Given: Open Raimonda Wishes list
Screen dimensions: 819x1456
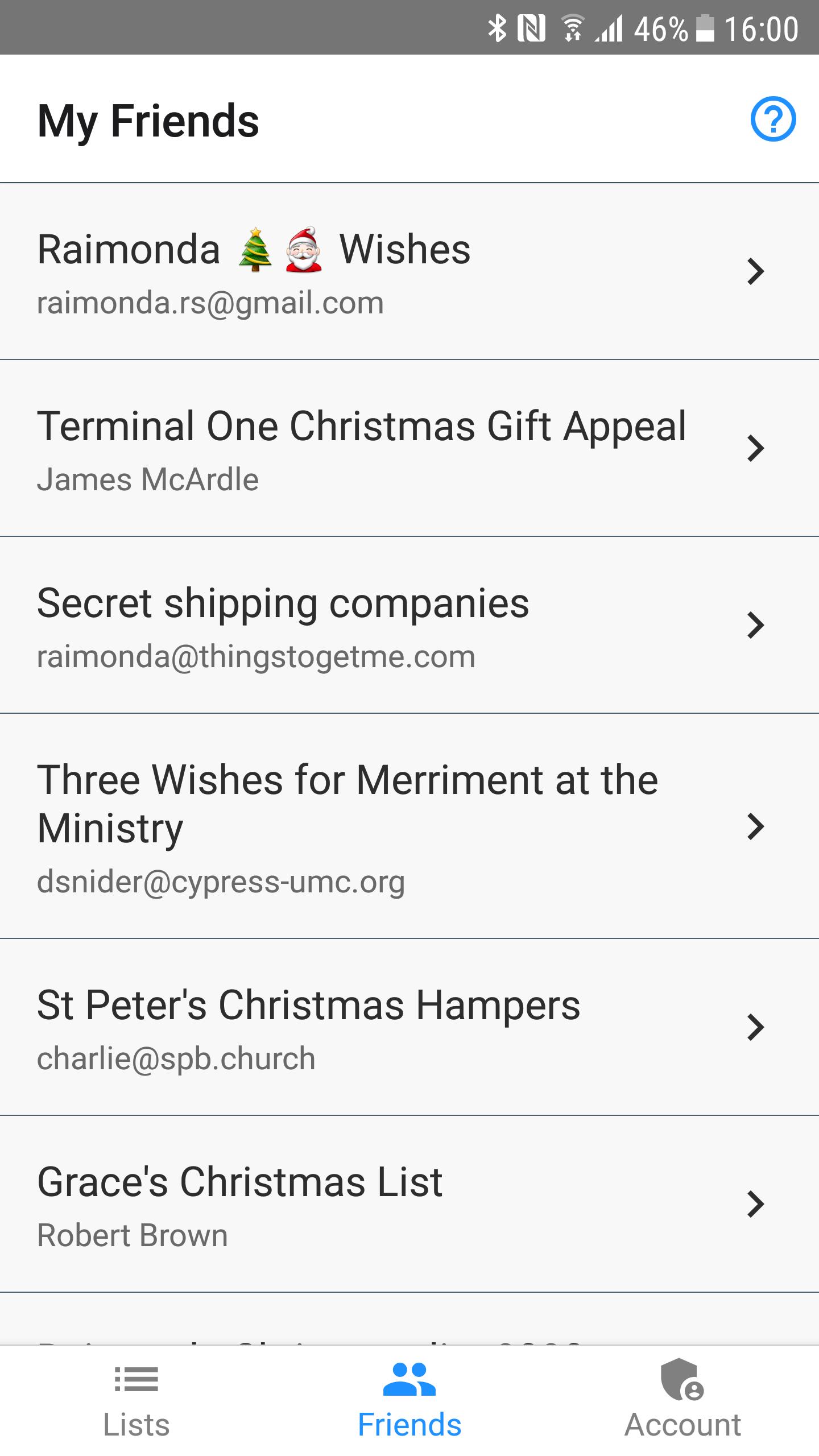Looking at the screenshot, I should pyautogui.click(x=409, y=271).
